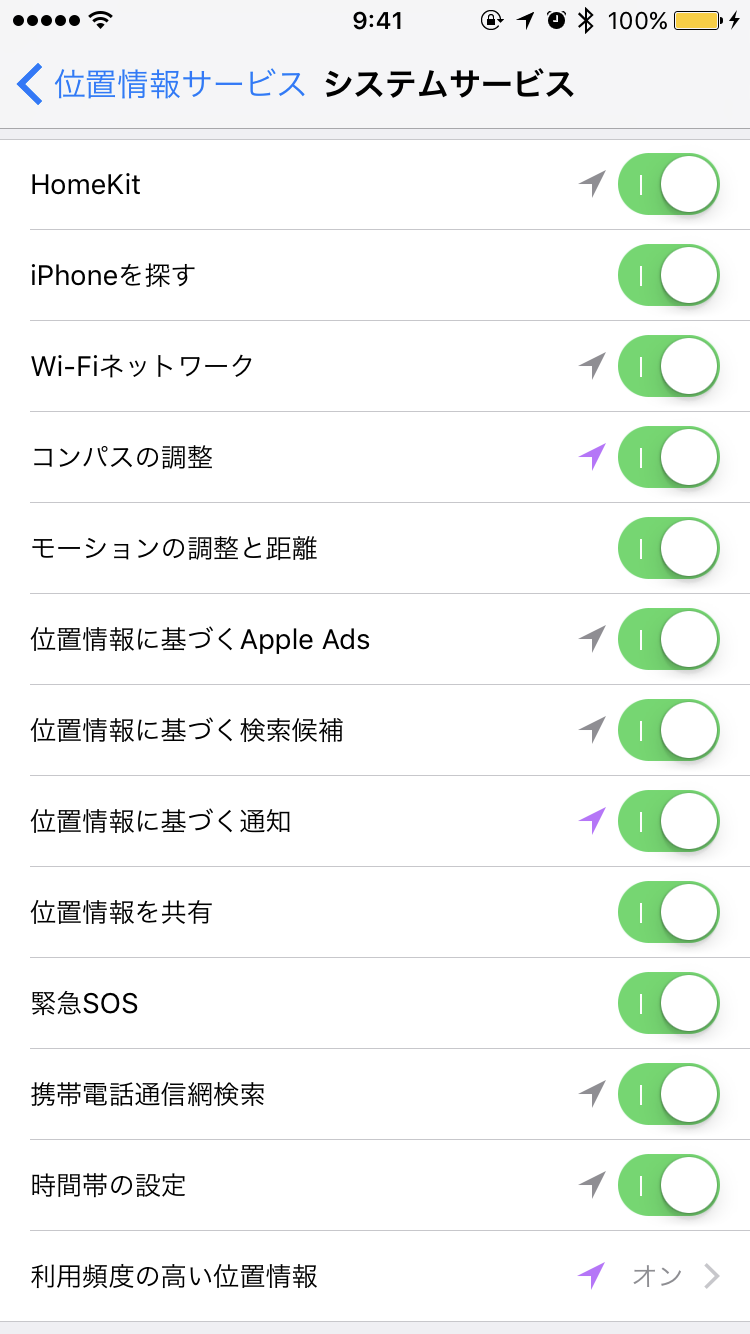Disable iPhoneを探す location access
This screenshot has width=750, height=1334.
tap(668, 275)
